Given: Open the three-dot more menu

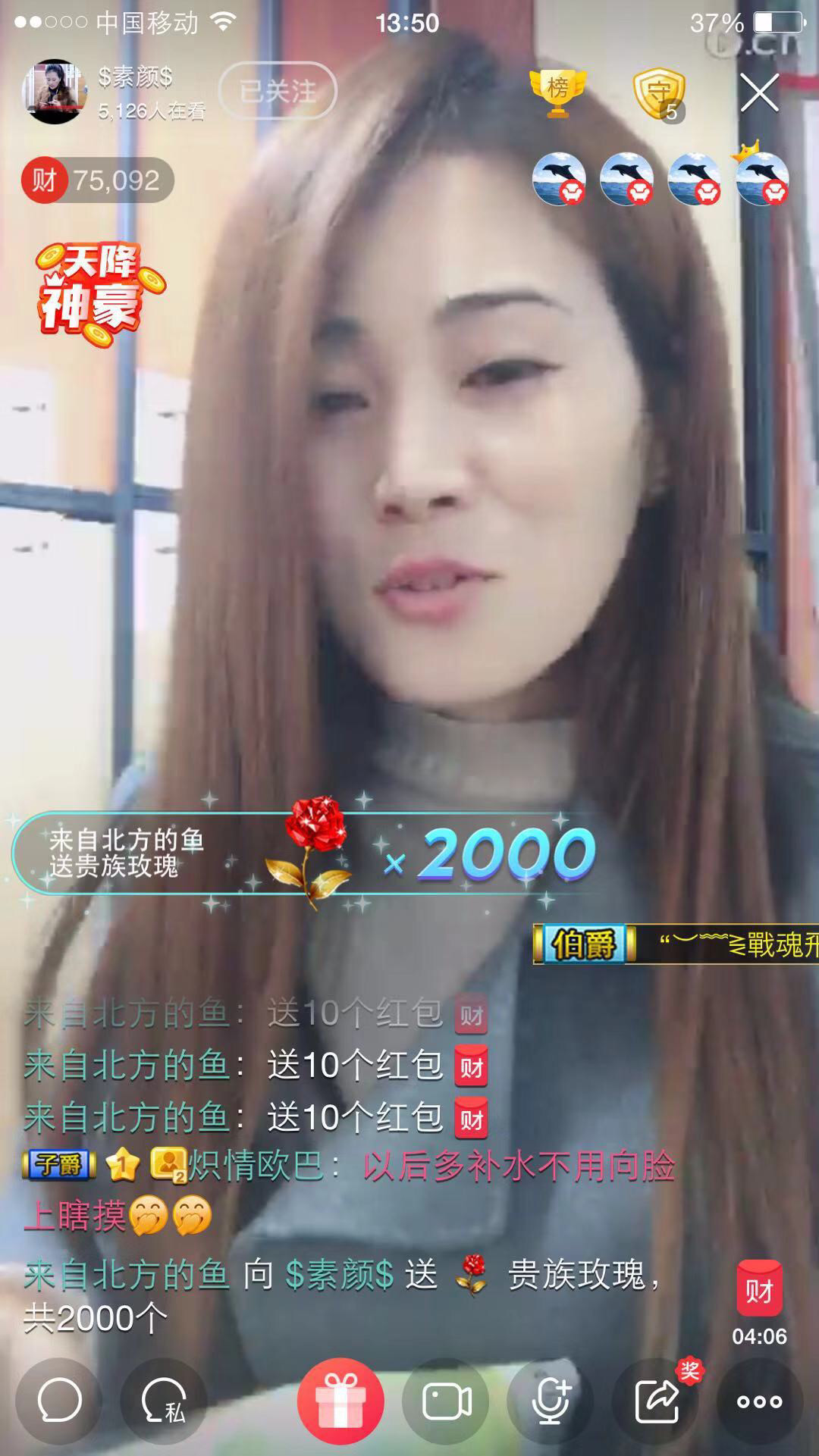Looking at the screenshot, I should click(x=759, y=1401).
